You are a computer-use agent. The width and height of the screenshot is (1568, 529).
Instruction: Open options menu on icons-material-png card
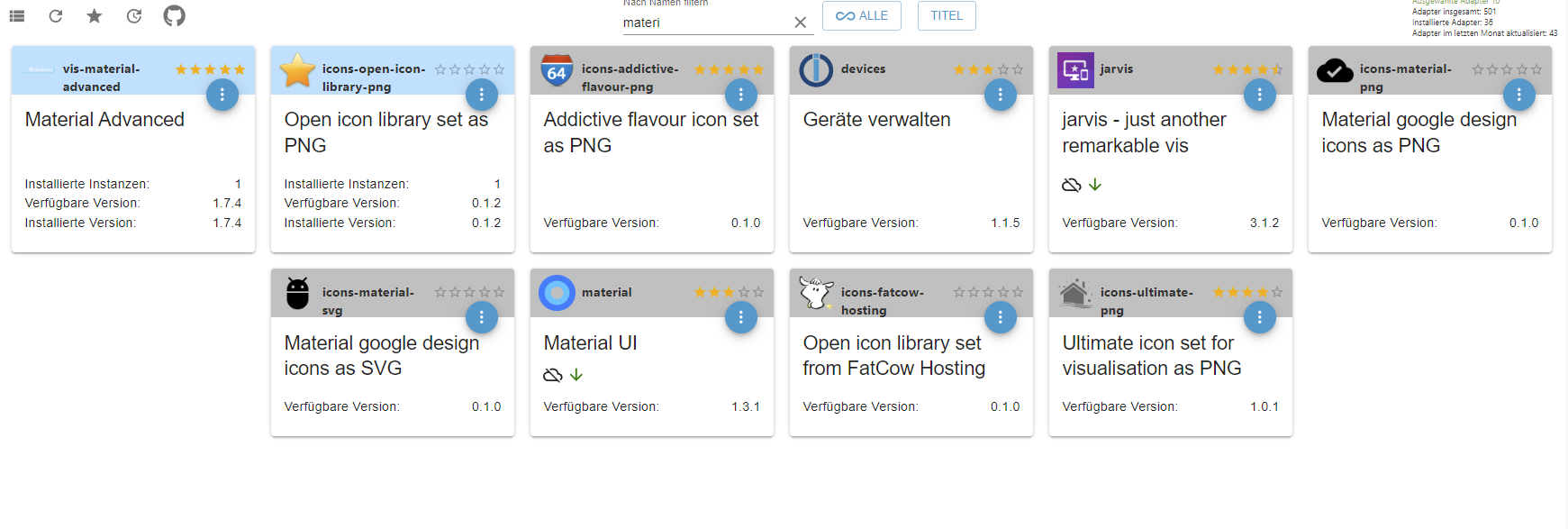[1518, 95]
